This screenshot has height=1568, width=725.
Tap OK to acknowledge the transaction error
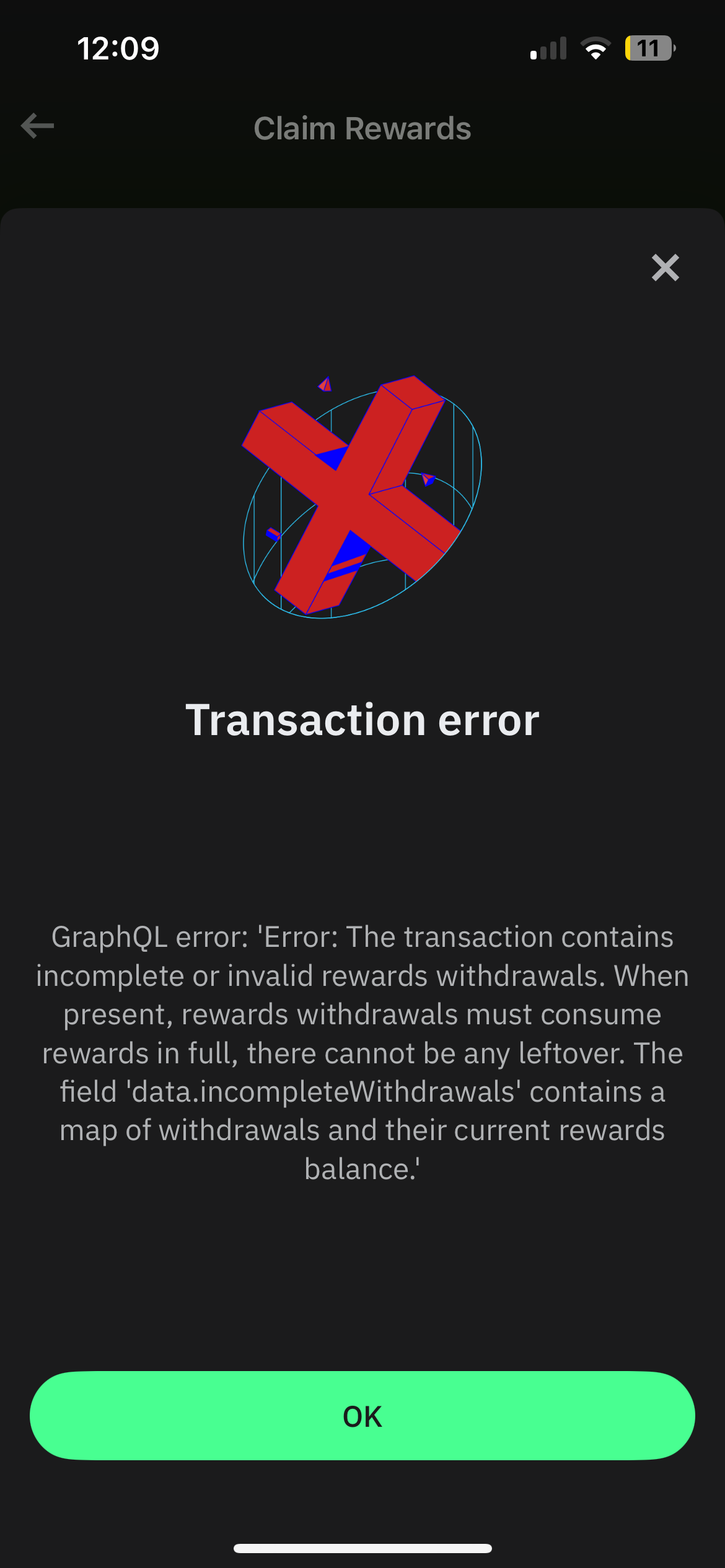tap(362, 1416)
